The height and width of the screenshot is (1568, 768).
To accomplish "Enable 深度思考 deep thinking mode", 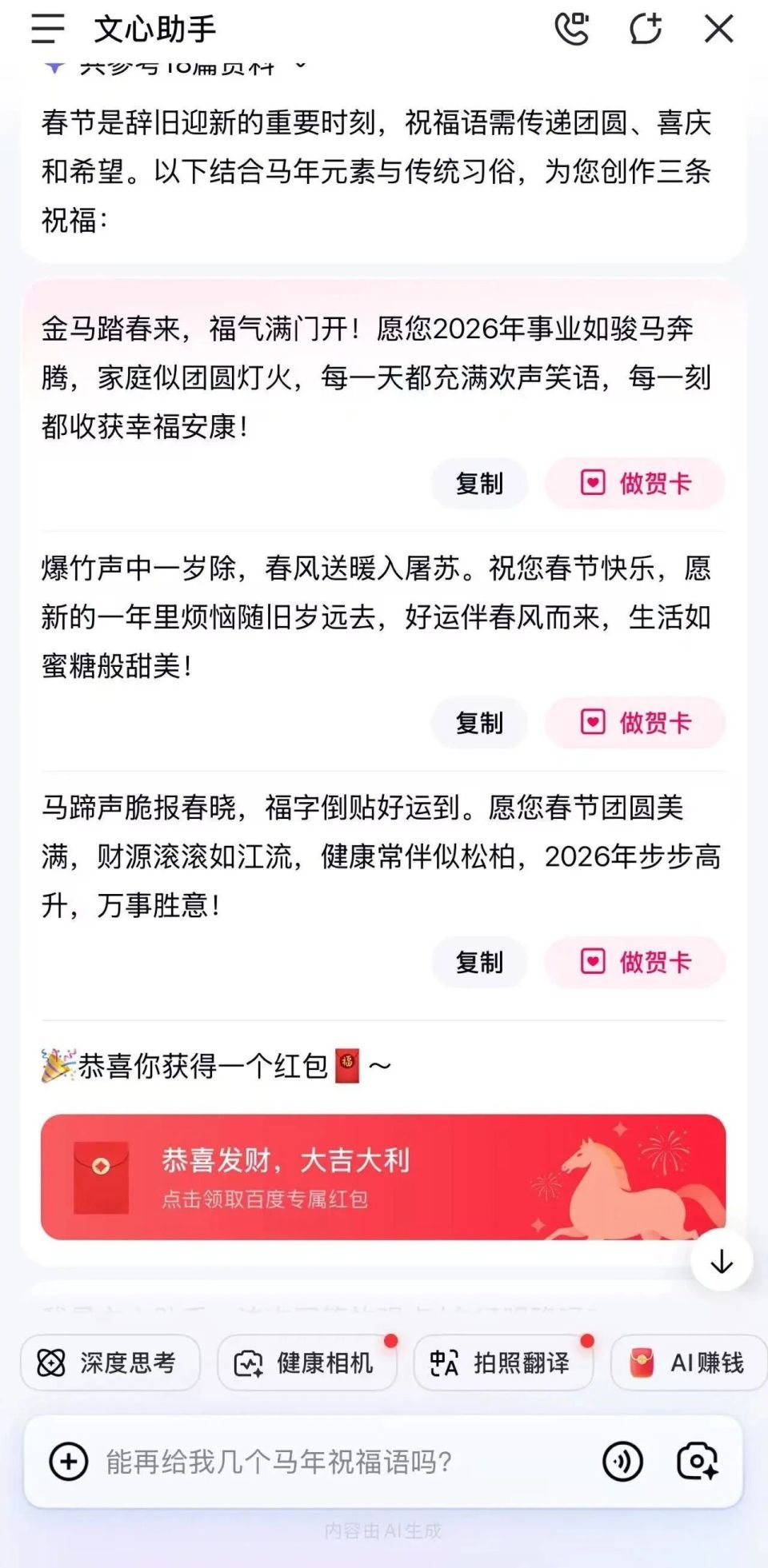I will click(x=110, y=1362).
